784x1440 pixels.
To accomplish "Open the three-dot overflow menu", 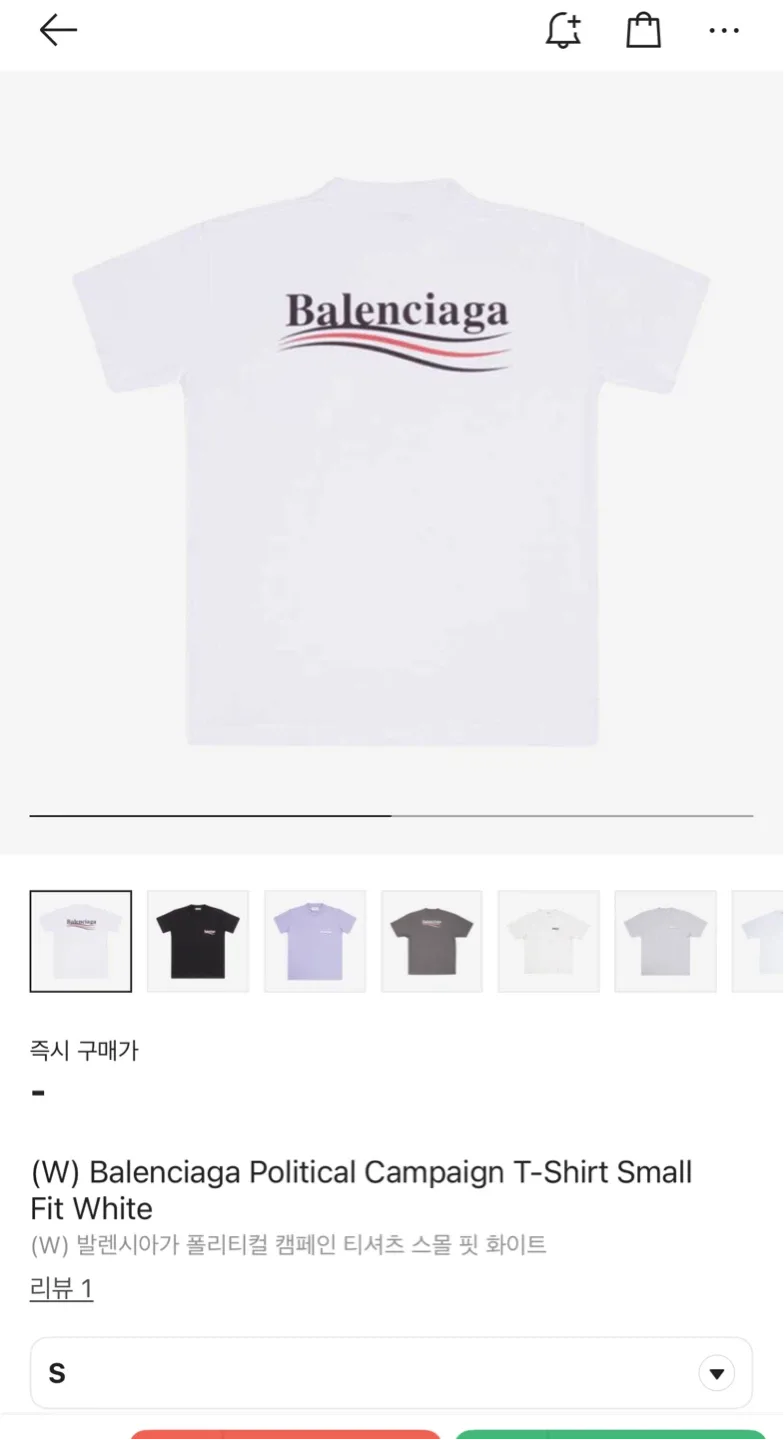I will [x=724, y=31].
